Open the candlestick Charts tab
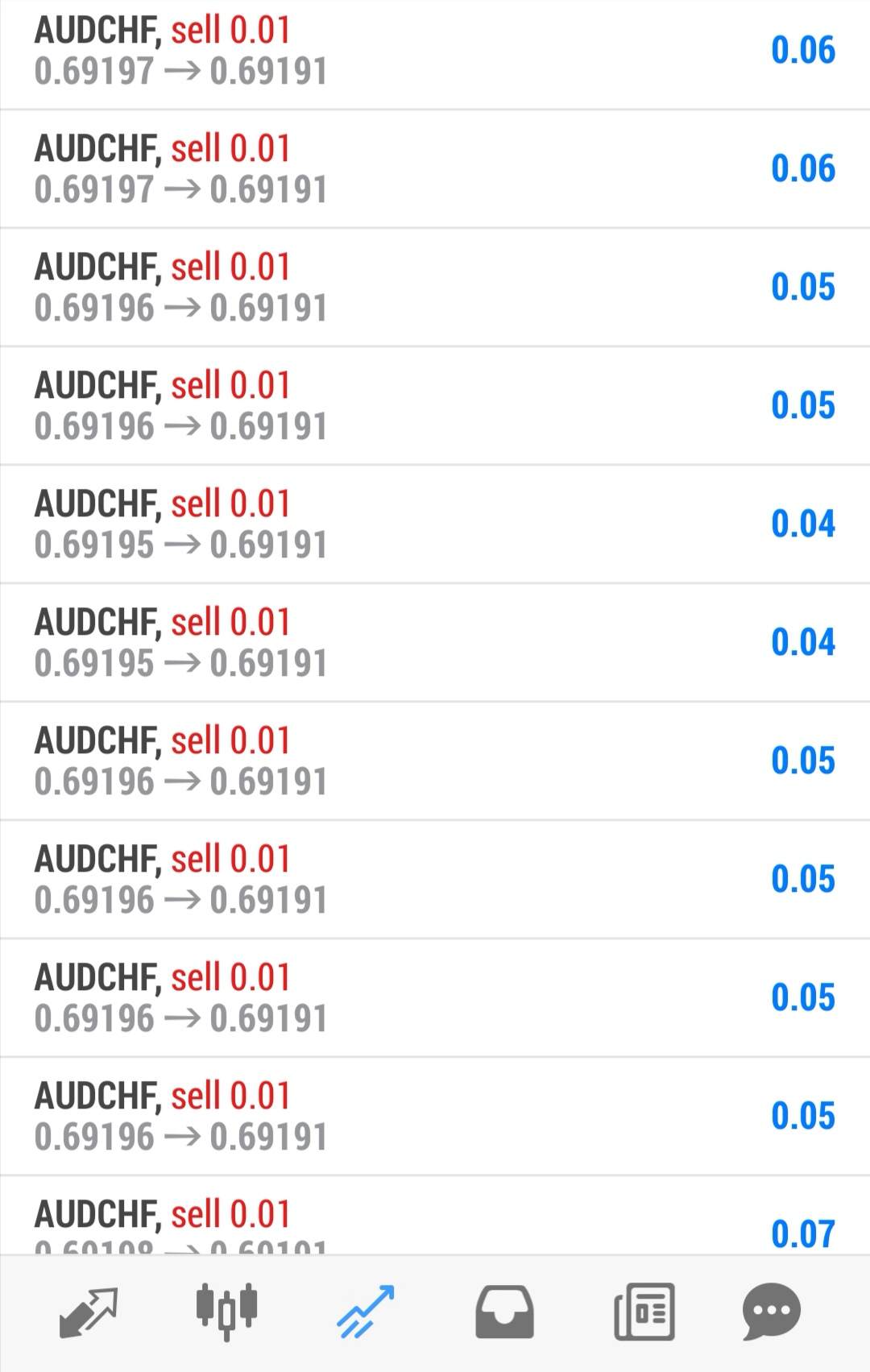 click(226, 1311)
